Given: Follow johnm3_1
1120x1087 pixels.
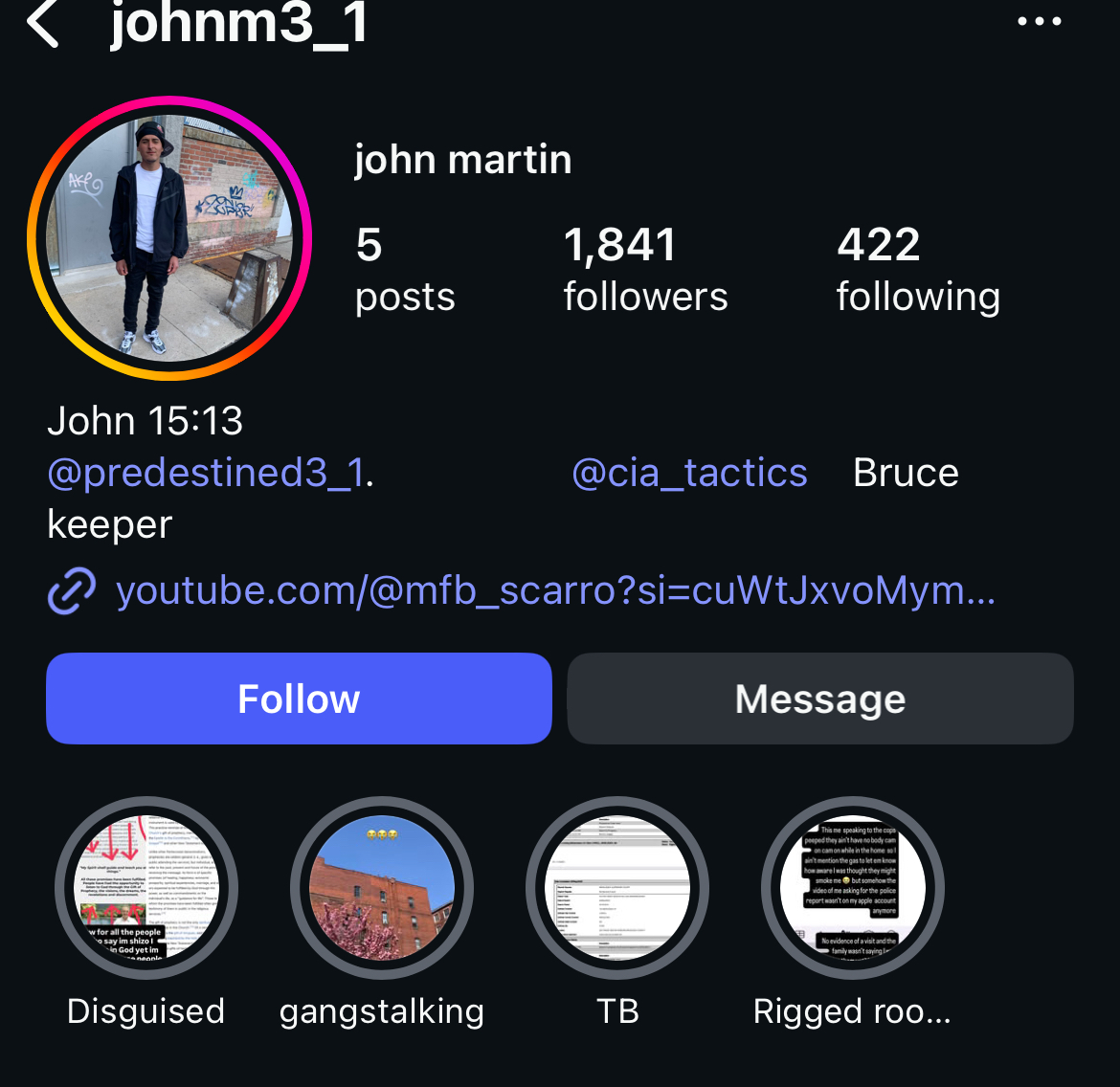Looking at the screenshot, I should (x=299, y=699).
